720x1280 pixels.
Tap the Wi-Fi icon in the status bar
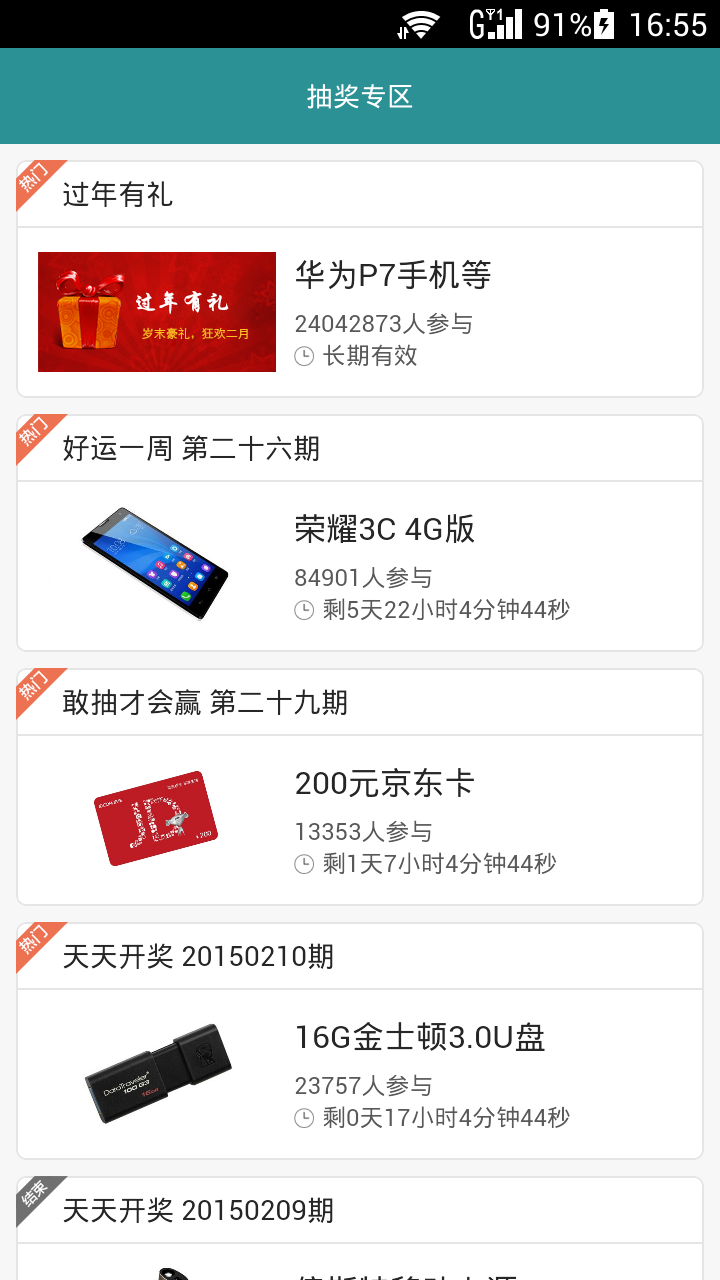[418, 21]
